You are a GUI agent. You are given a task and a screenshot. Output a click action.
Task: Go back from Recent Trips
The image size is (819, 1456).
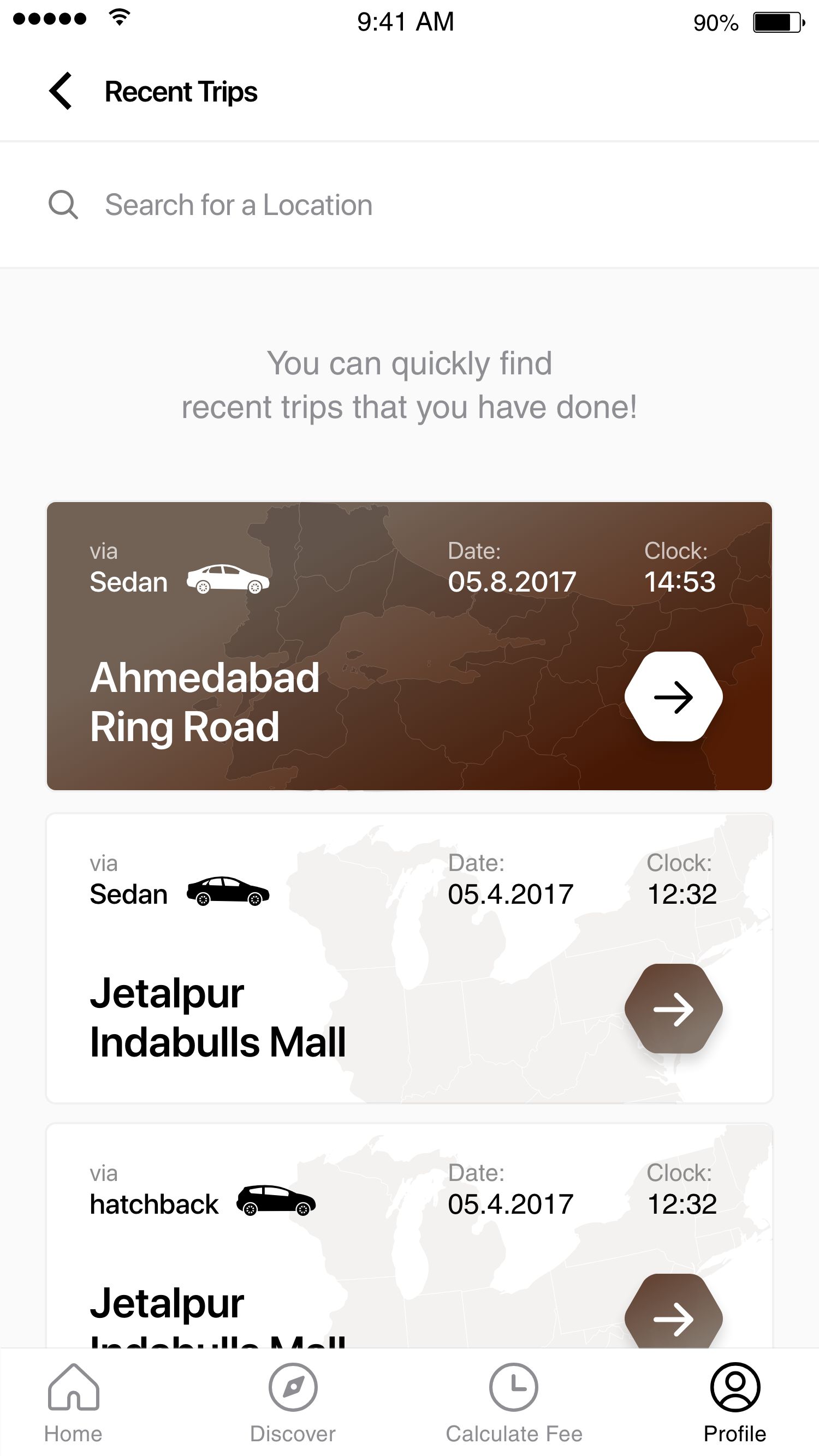[61, 91]
